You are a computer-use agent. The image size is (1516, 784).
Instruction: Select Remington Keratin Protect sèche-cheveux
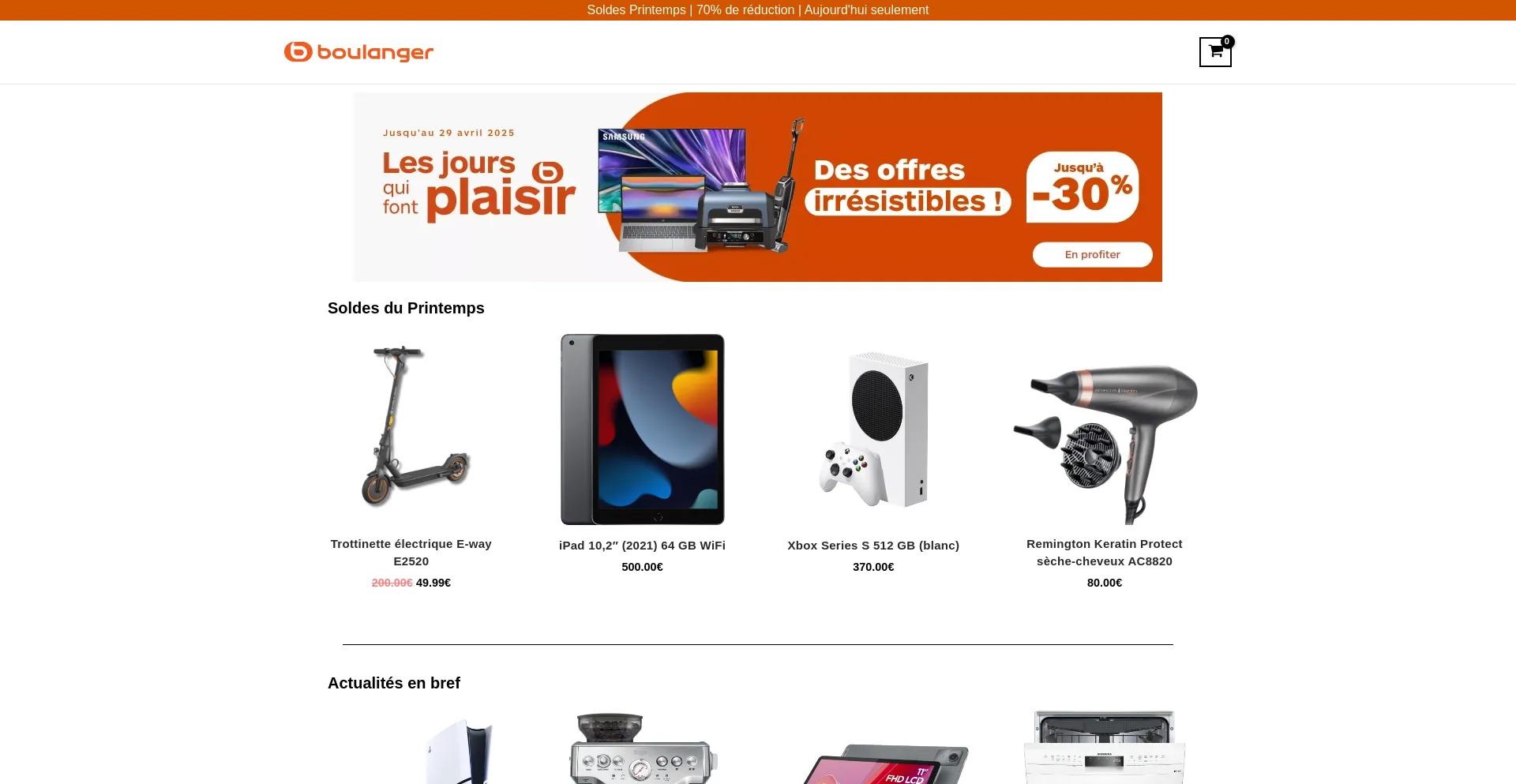pos(1104,552)
